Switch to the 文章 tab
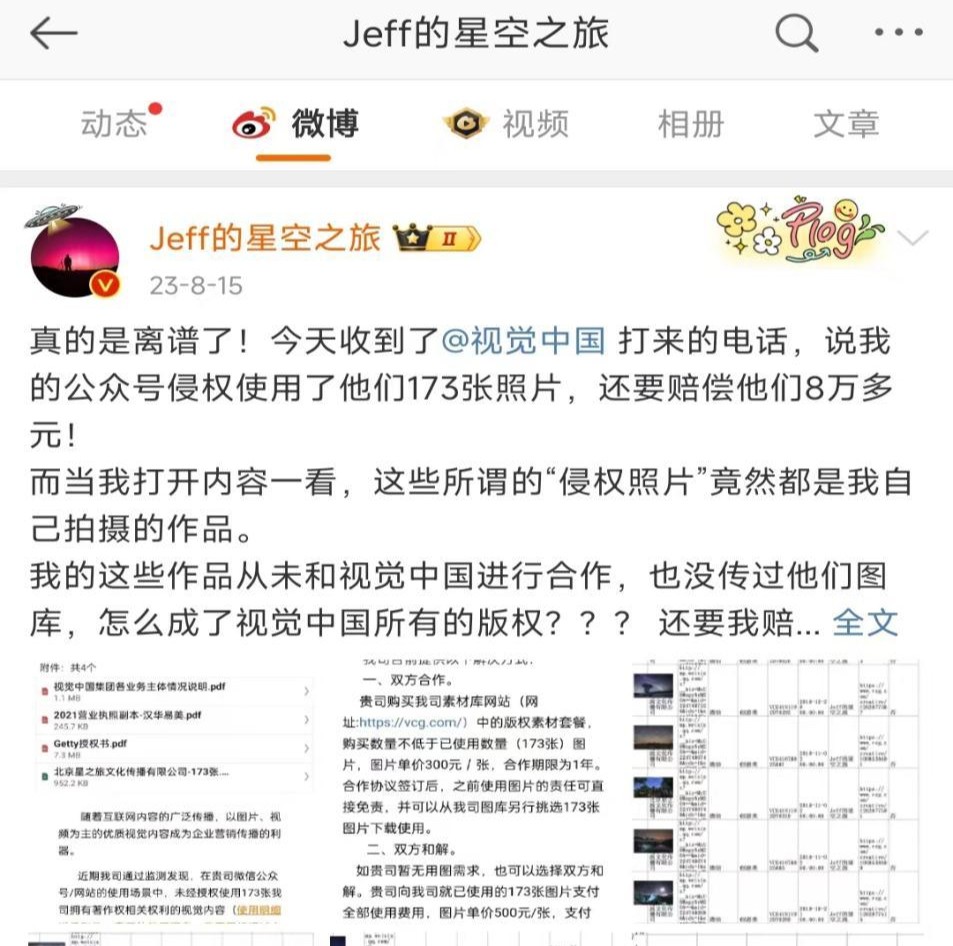The height and width of the screenshot is (946, 953). click(846, 124)
